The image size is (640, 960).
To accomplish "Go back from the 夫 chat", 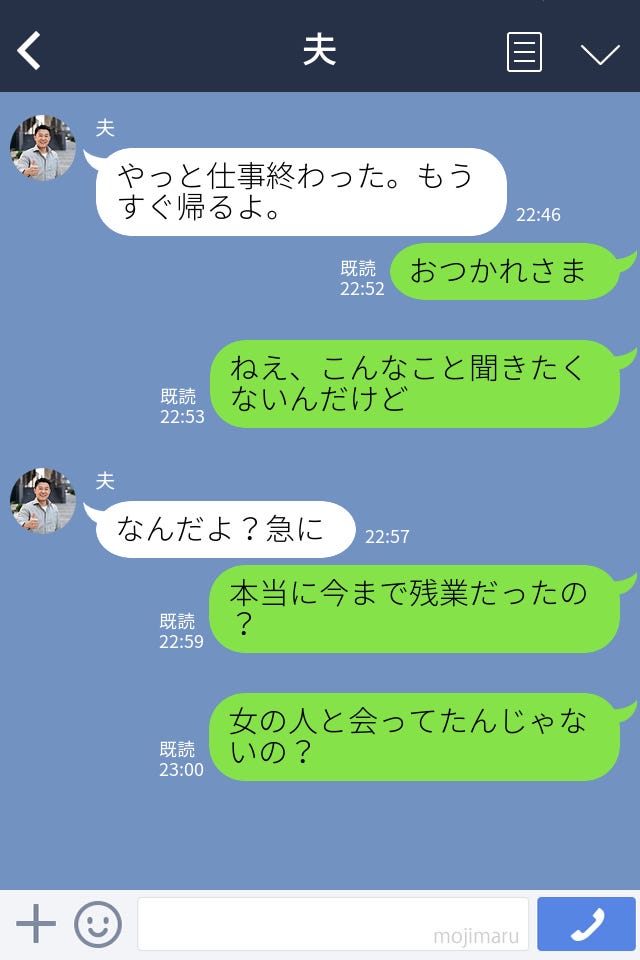I will tap(30, 51).
